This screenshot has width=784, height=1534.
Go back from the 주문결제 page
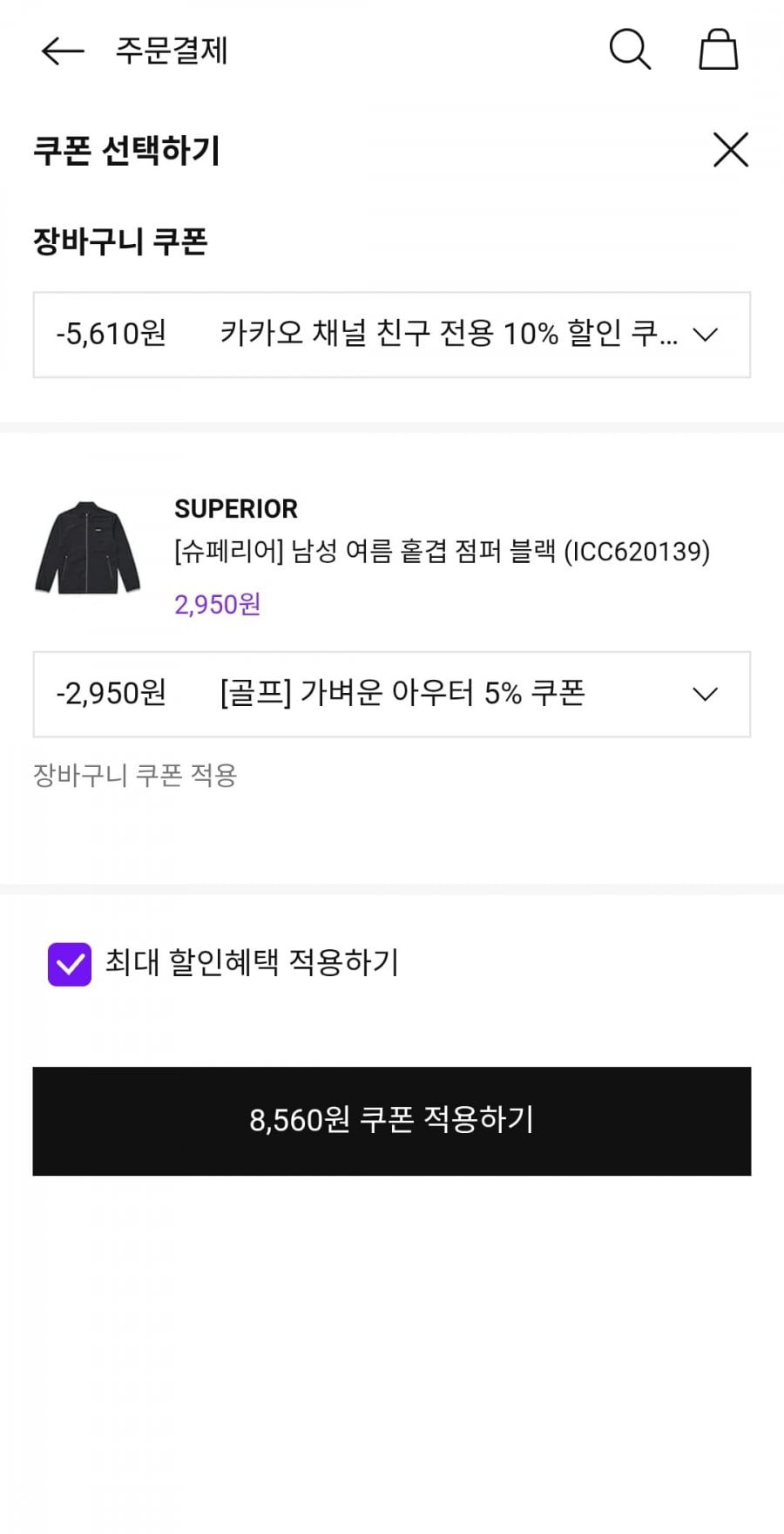click(x=63, y=51)
